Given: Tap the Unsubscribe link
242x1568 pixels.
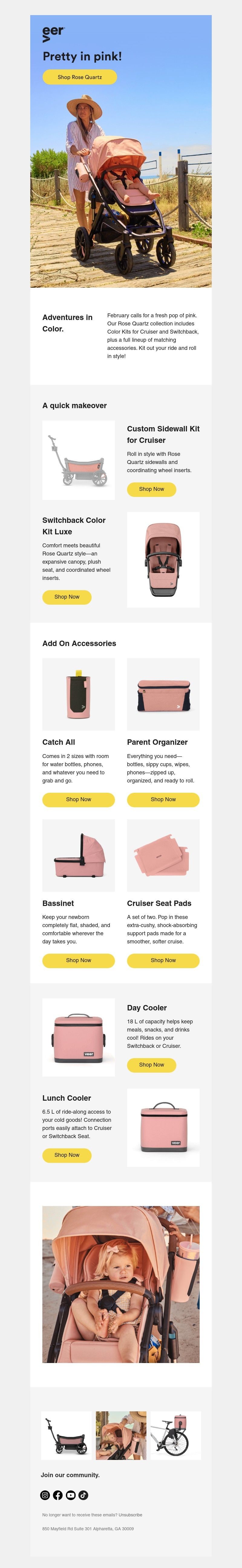Looking at the screenshot, I should [130, 1515].
